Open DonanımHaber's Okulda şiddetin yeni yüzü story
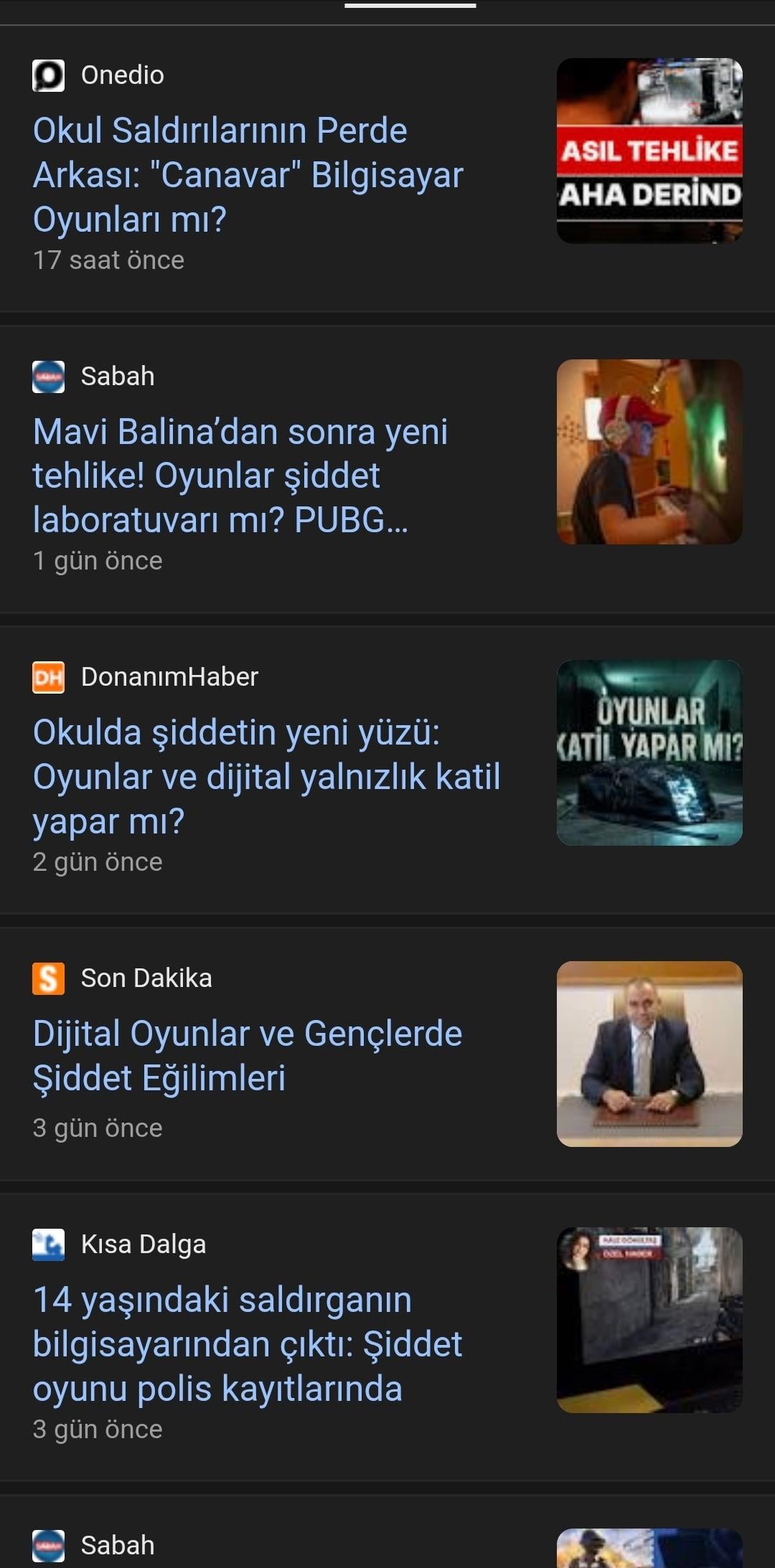This screenshot has height=1568, width=775. click(266, 777)
